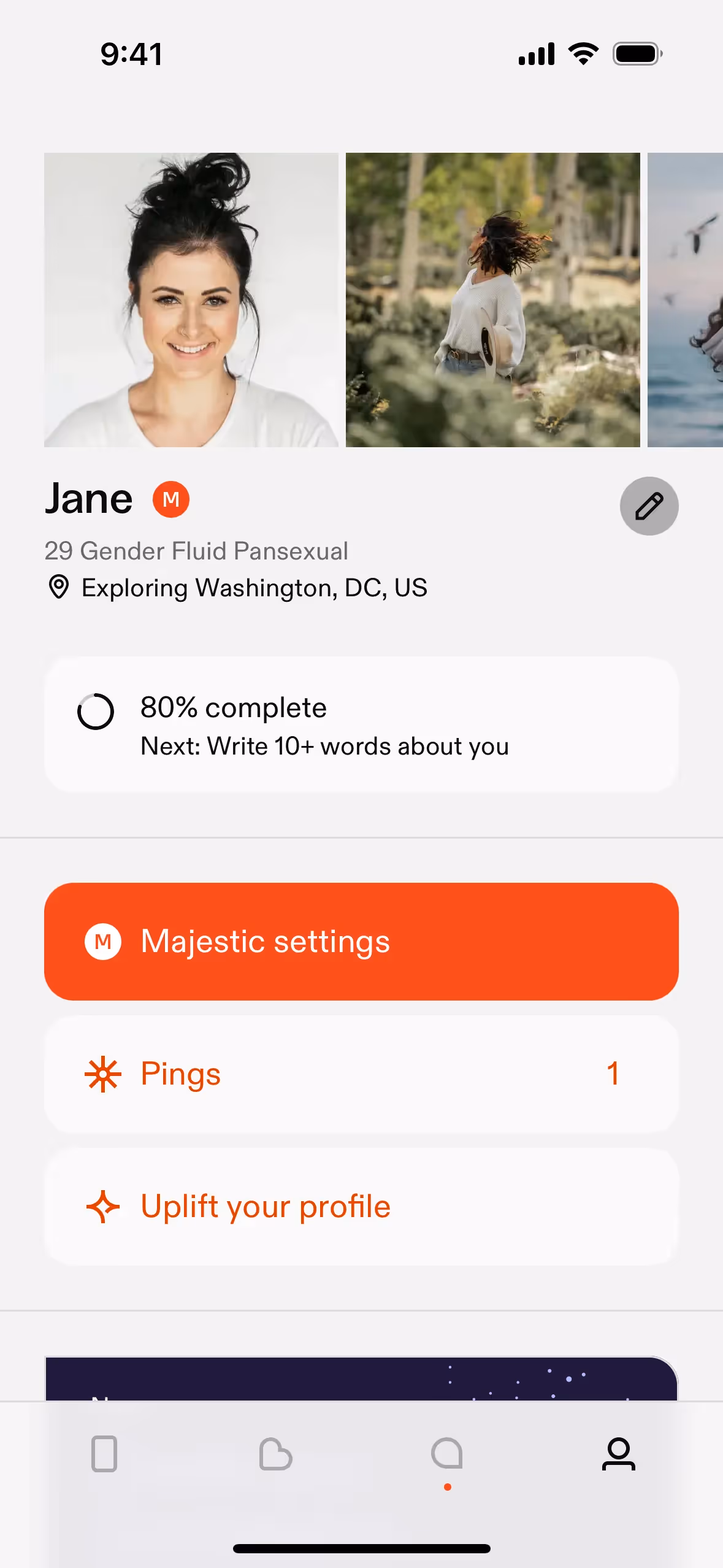
Task: Open the 80% complete profile card
Action: pyautogui.click(x=361, y=724)
